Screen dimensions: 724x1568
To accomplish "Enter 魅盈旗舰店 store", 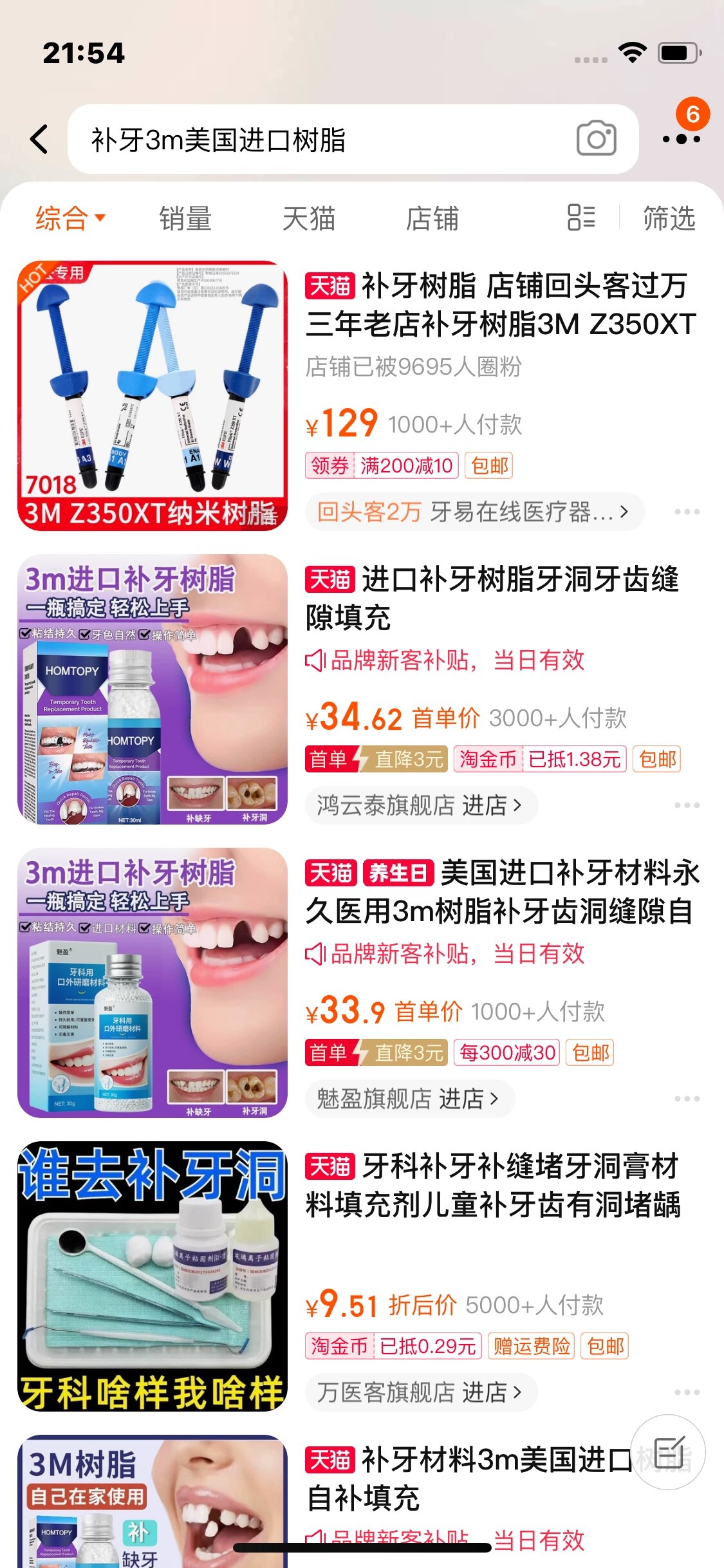I will coord(408,1099).
